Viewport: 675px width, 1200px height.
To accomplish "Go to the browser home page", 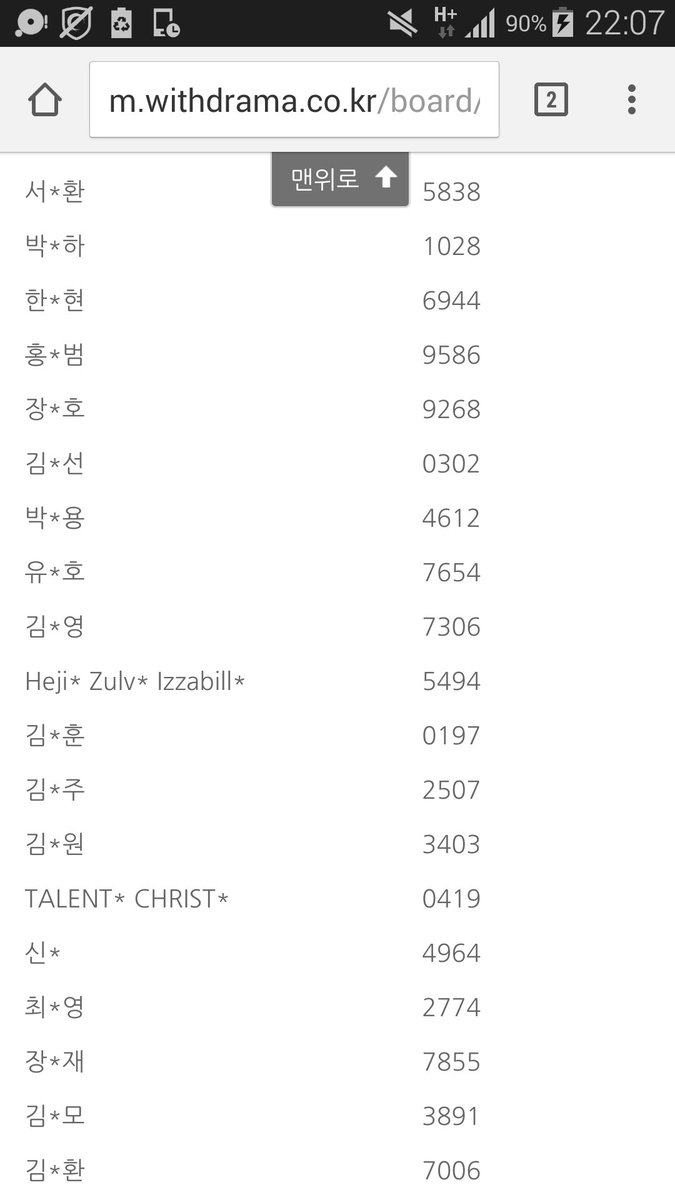I will (45, 100).
